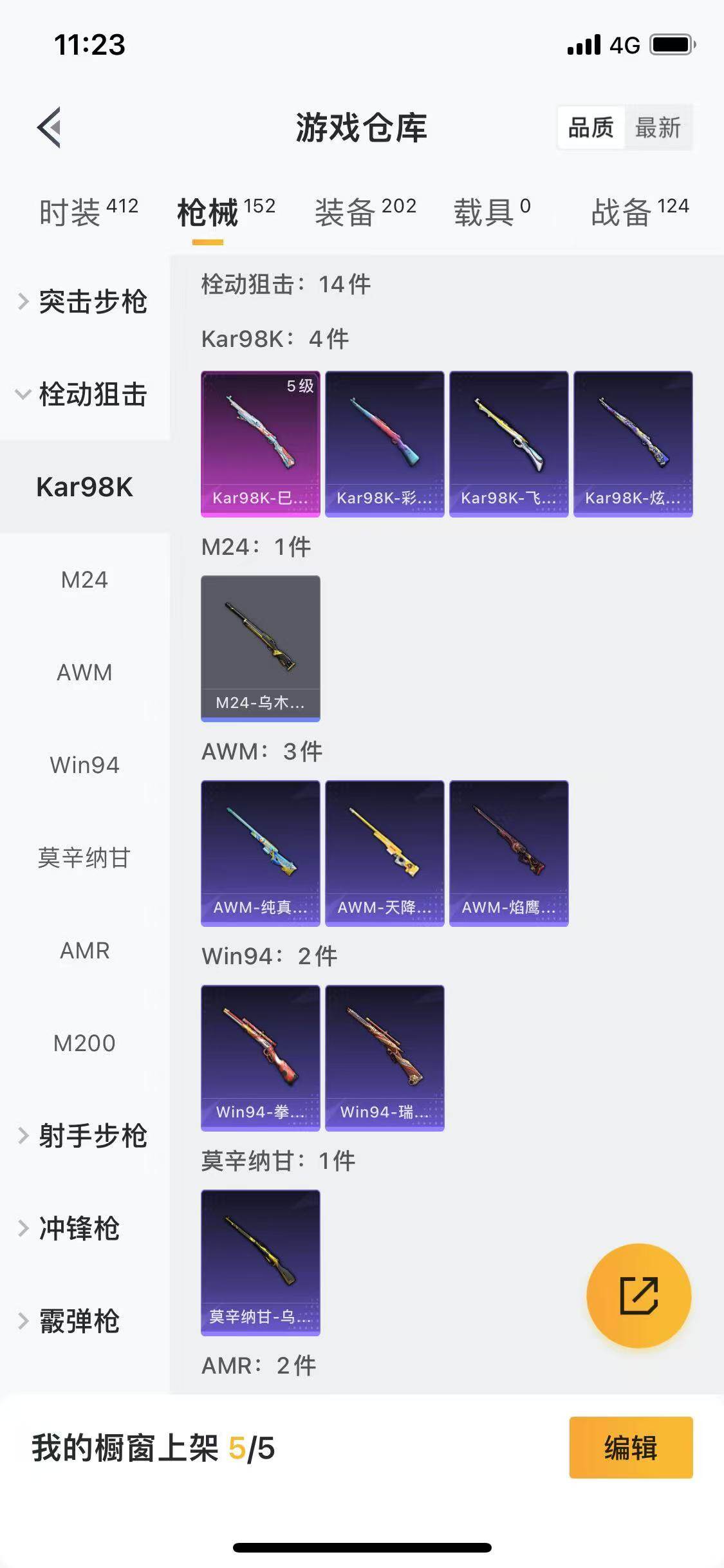Open the AWM-焰鹰 skin tile
Image resolution: width=724 pixels, height=1568 pixels.
509,854
